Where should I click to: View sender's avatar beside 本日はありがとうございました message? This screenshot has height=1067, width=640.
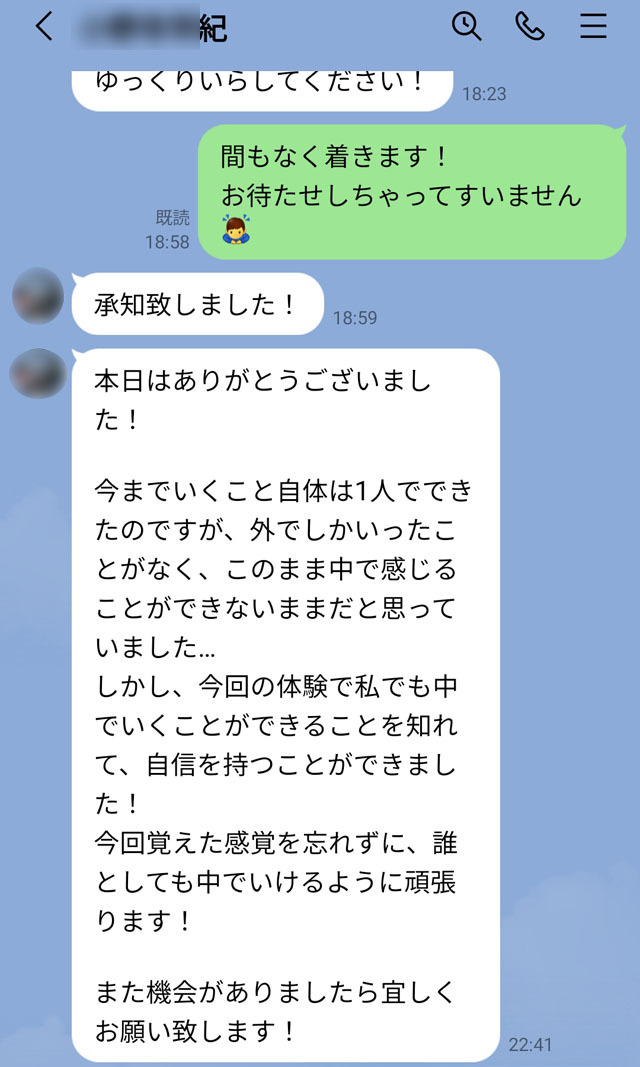38,373
